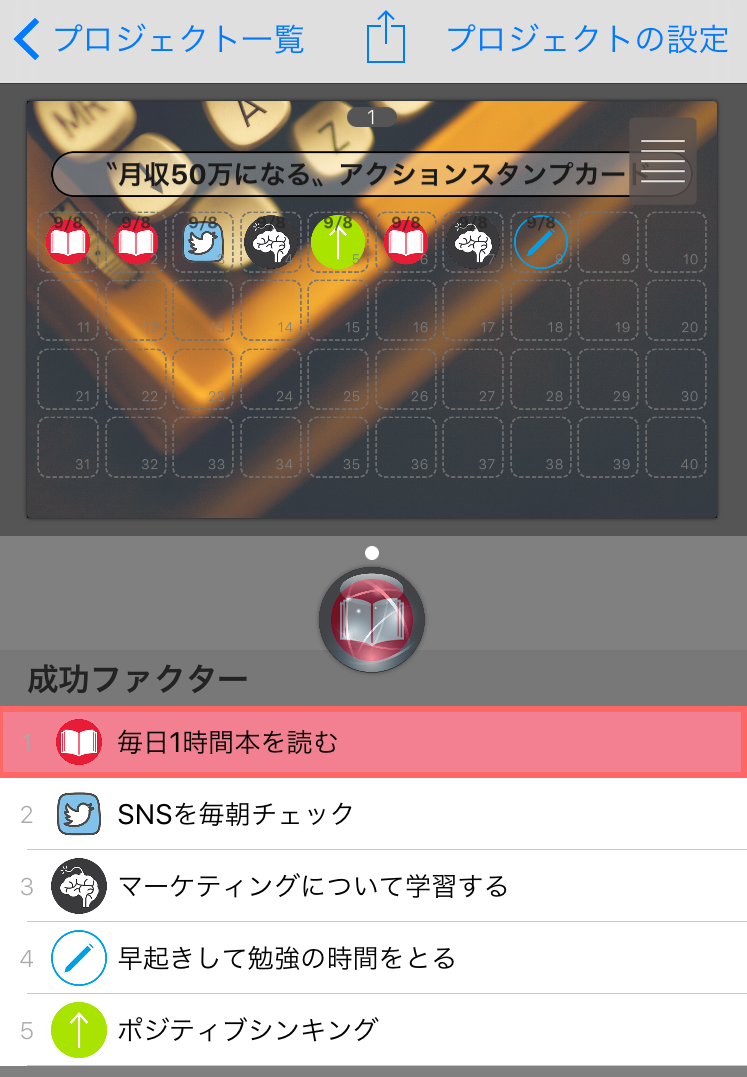This screenshot has height=1077, width=747.
Task: Select マーケティングについて学習する factor
Action: point(373,886)
